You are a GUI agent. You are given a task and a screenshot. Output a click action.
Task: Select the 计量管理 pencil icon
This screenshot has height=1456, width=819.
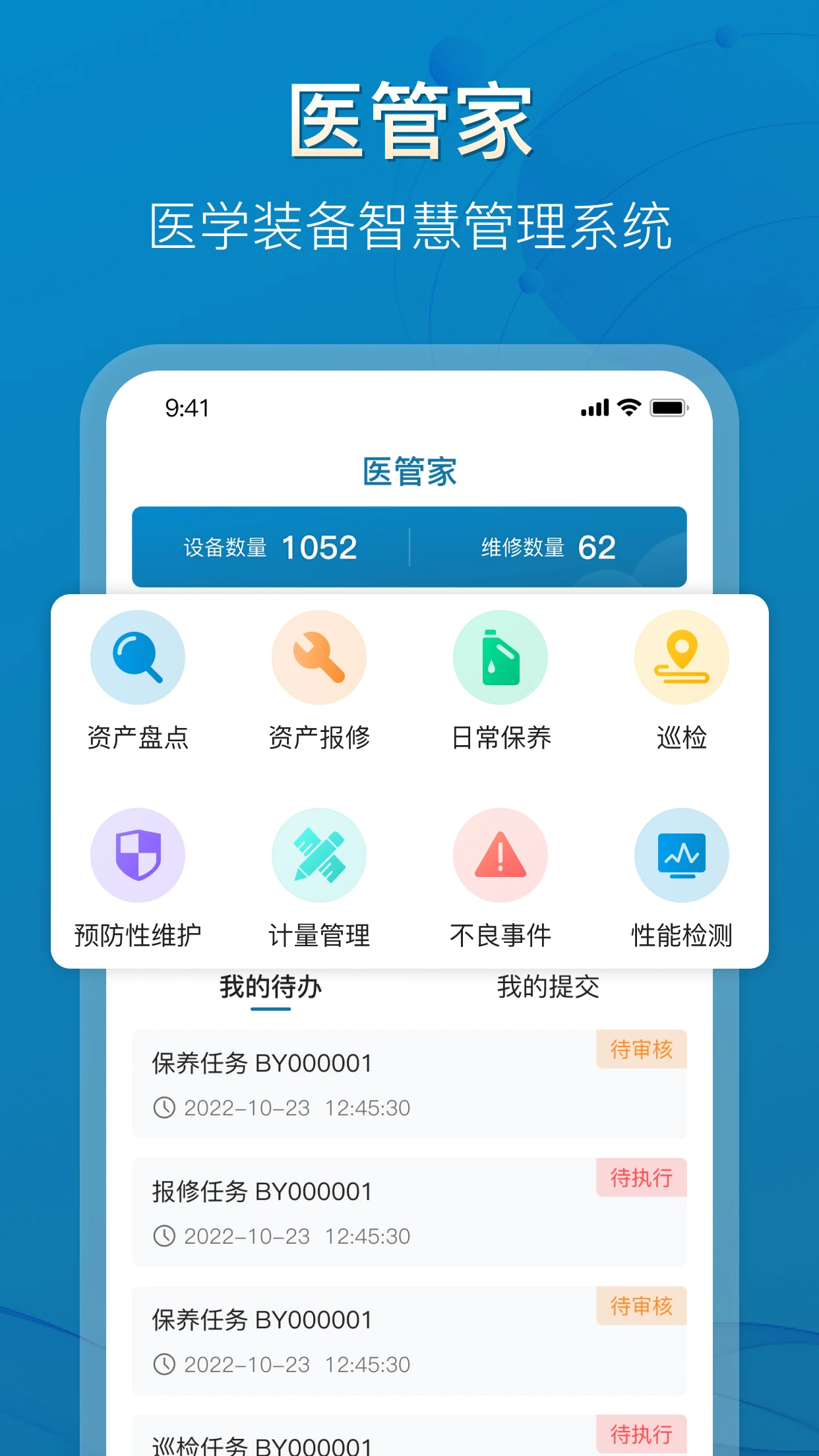click(318, 855)
